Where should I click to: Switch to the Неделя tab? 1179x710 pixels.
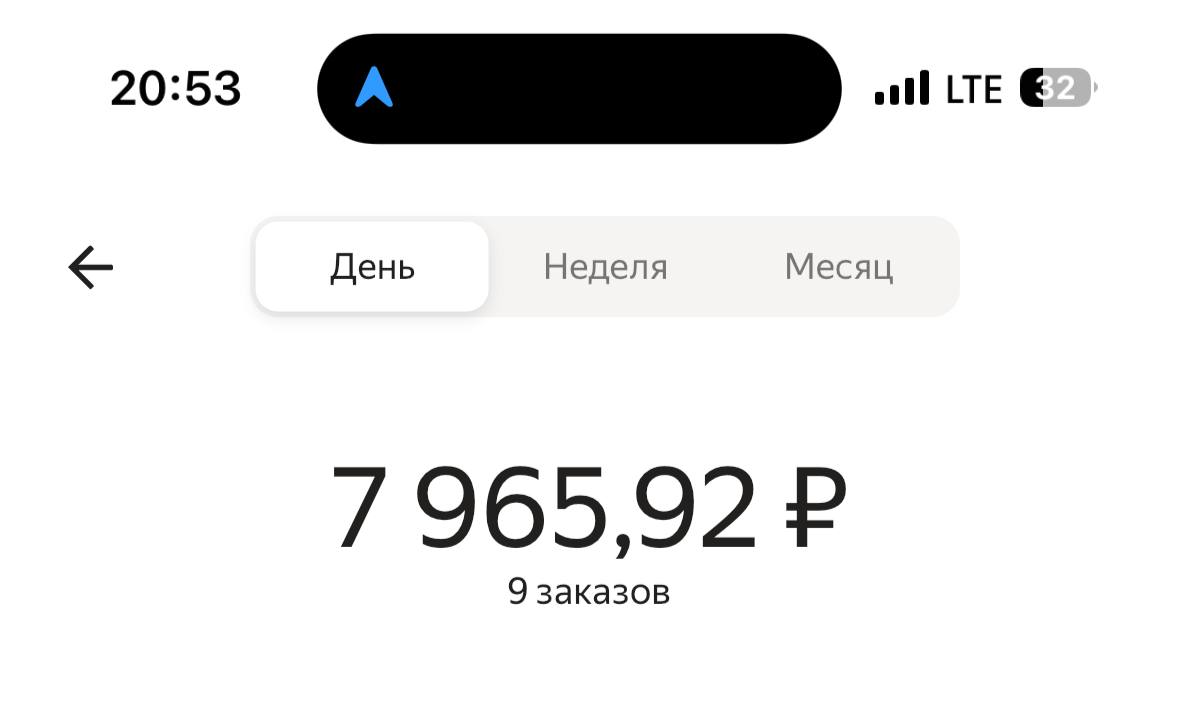[605, 267]
